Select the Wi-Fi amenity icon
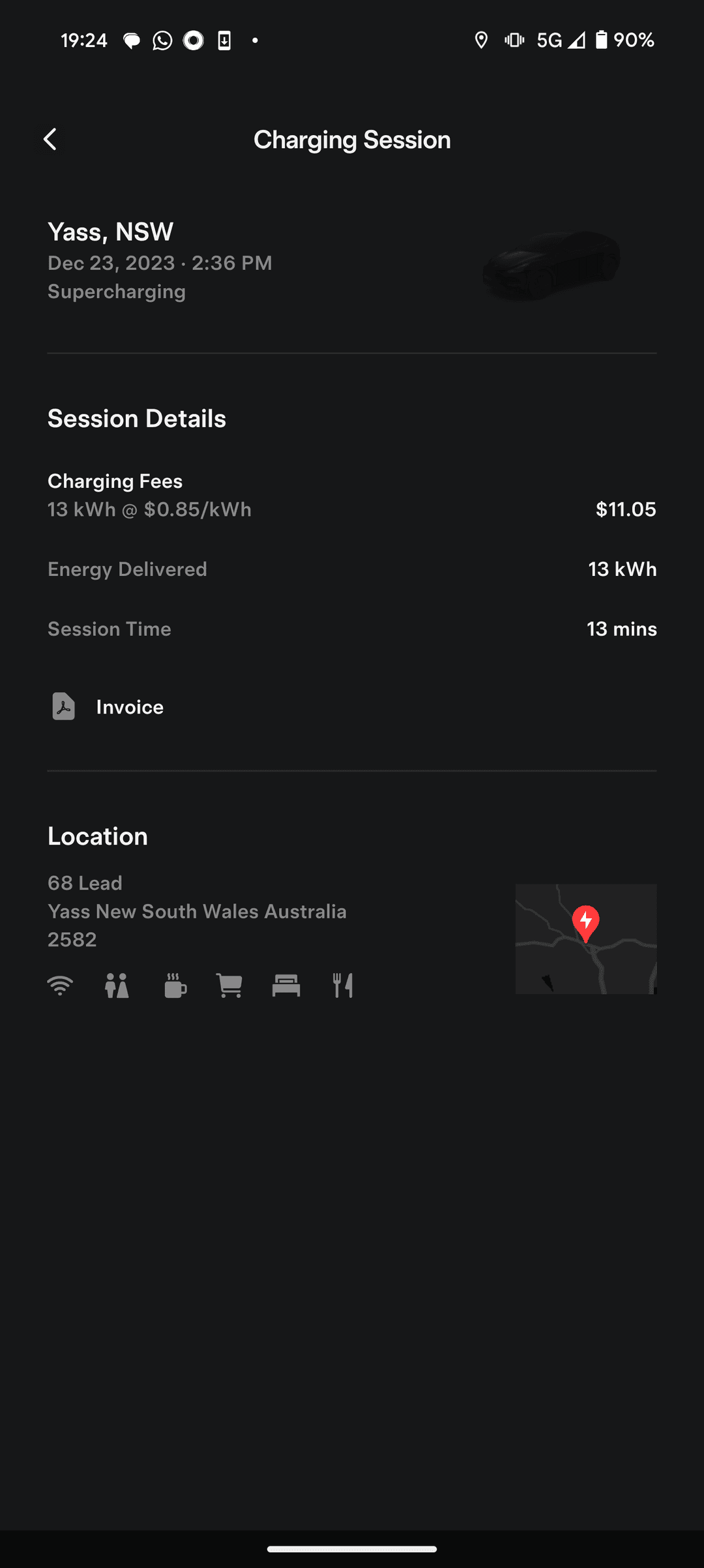 tap(61, 986)
